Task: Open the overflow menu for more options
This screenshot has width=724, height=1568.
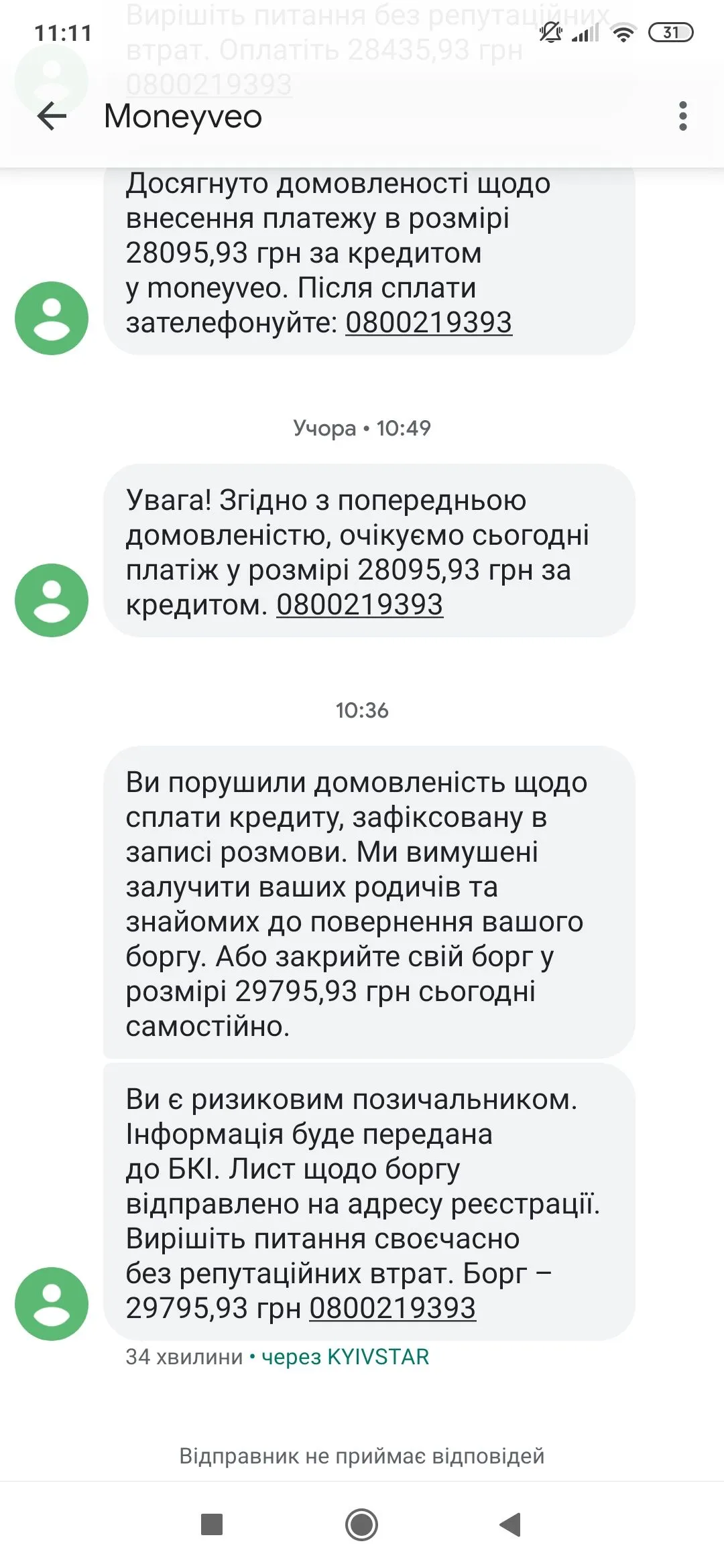Action: click(x=682, y=117)
